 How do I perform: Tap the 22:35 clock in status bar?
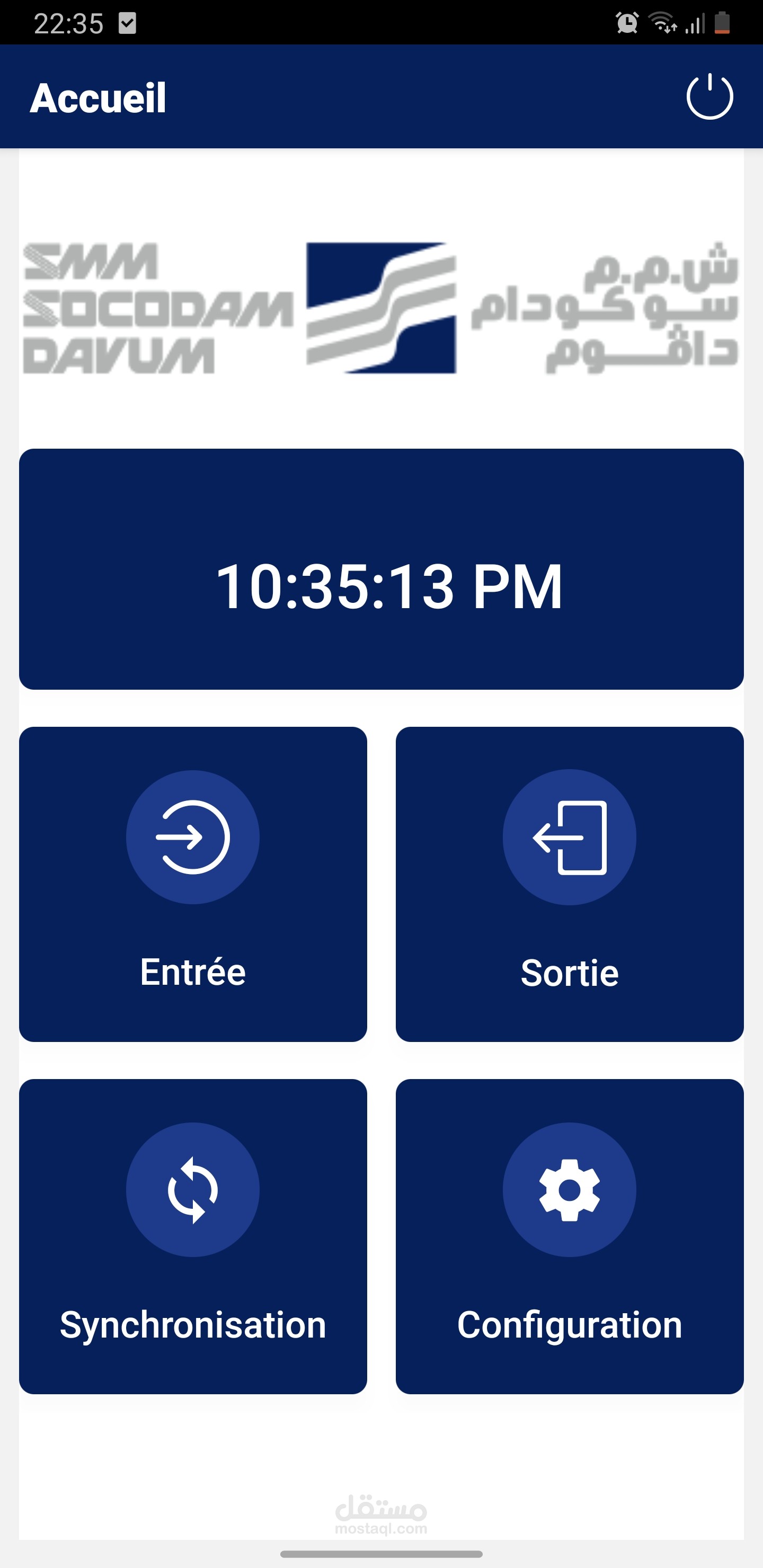coord(68,23)
